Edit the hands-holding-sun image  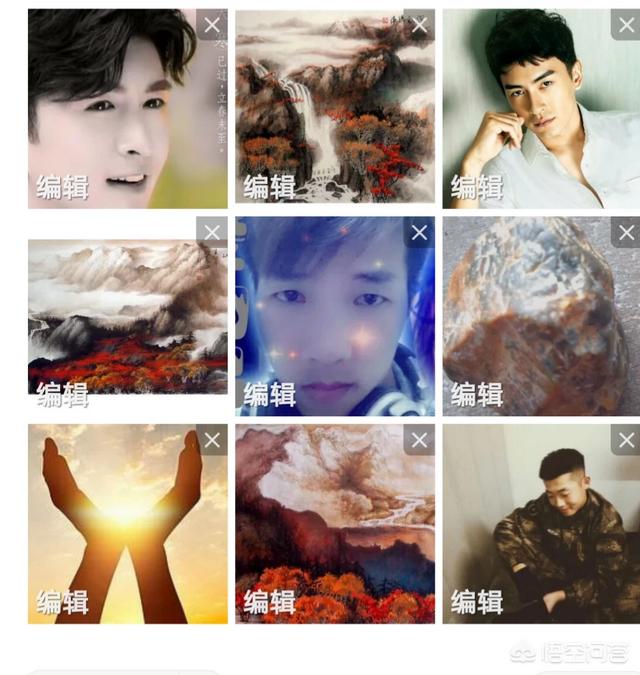63,601
